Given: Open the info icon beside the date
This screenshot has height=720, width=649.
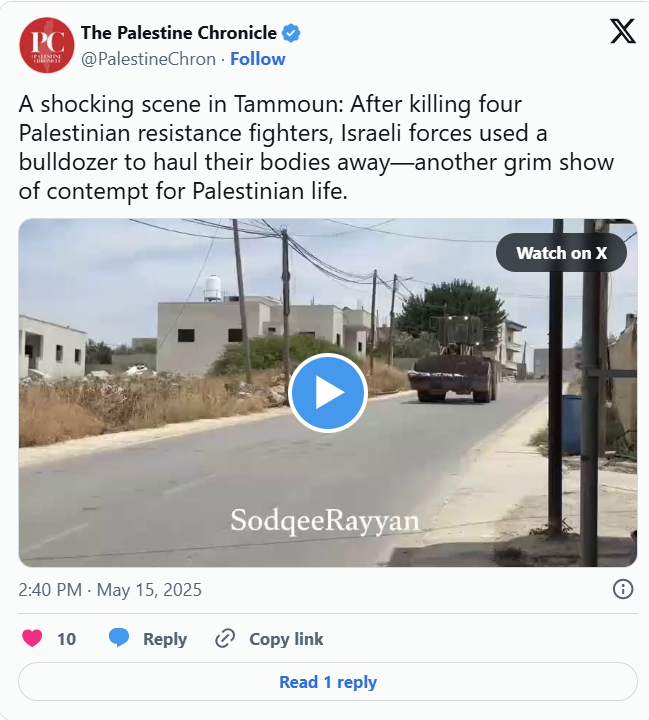Looking at the screenshot, I should (x=622, y=589).
